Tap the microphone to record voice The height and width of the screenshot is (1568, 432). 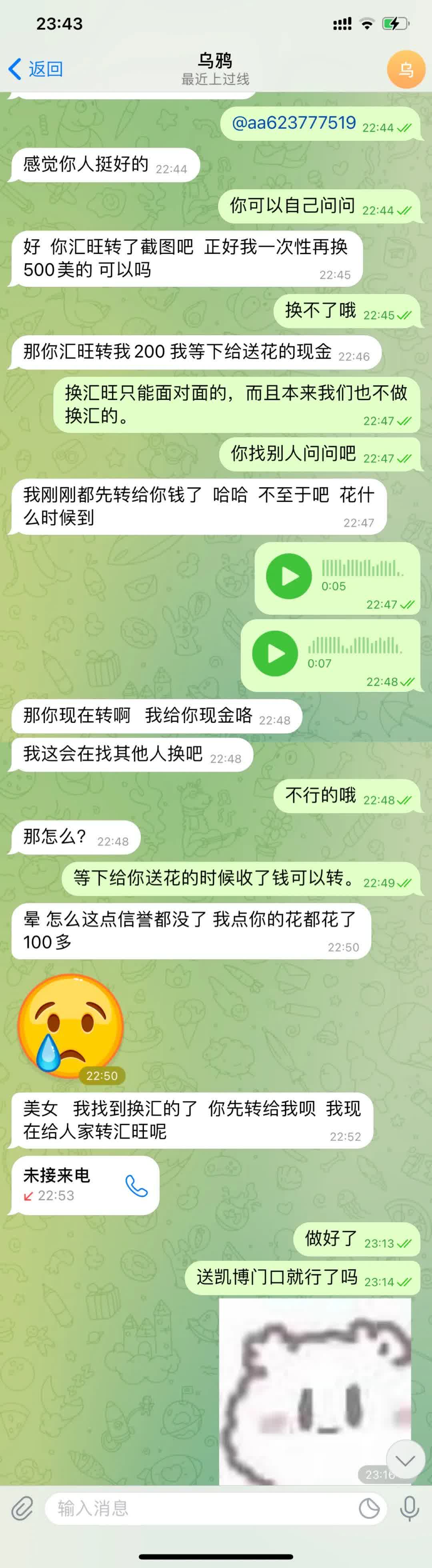pyautogui.click(x=410, y=1508)
